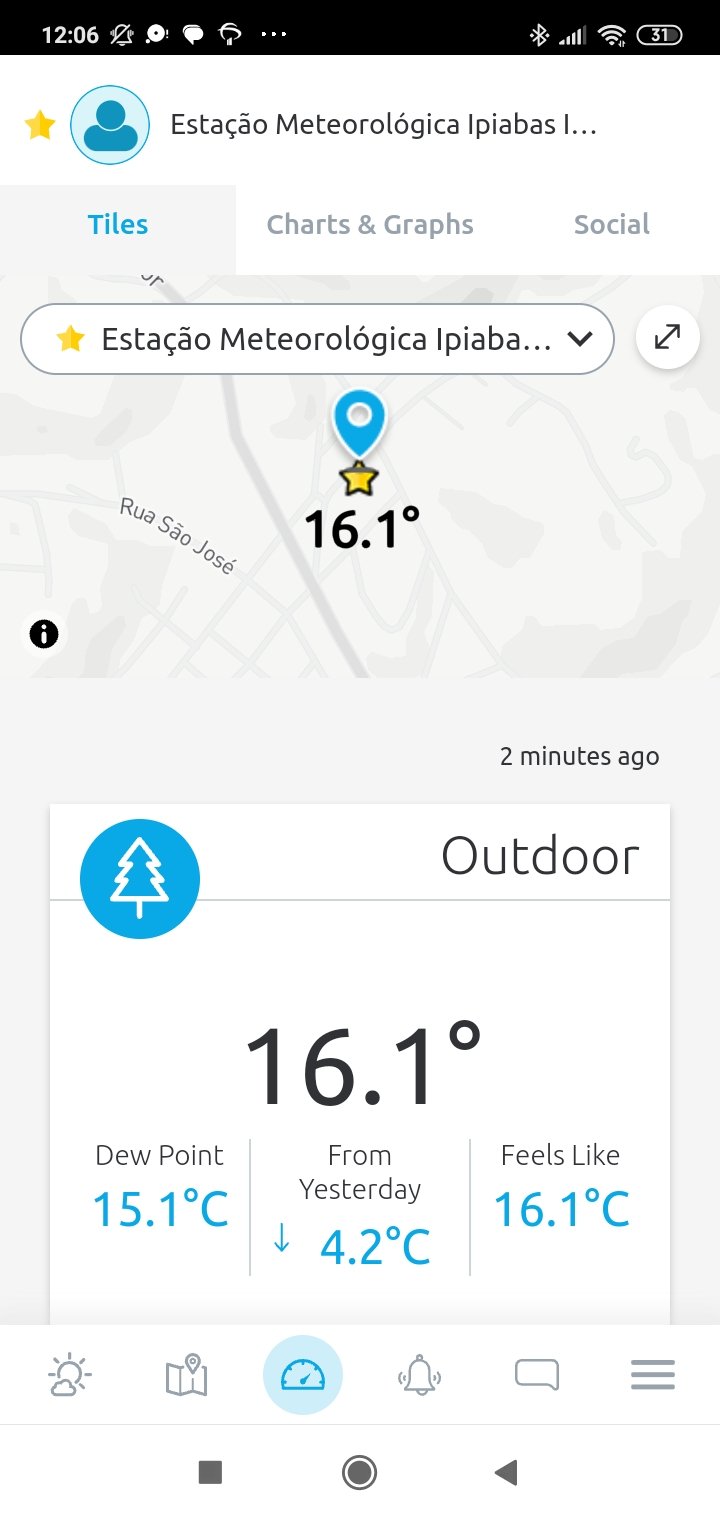This screenshot has width=720, height=1520.
Task: Go back using the system back button
Action: click(507, 1472)
